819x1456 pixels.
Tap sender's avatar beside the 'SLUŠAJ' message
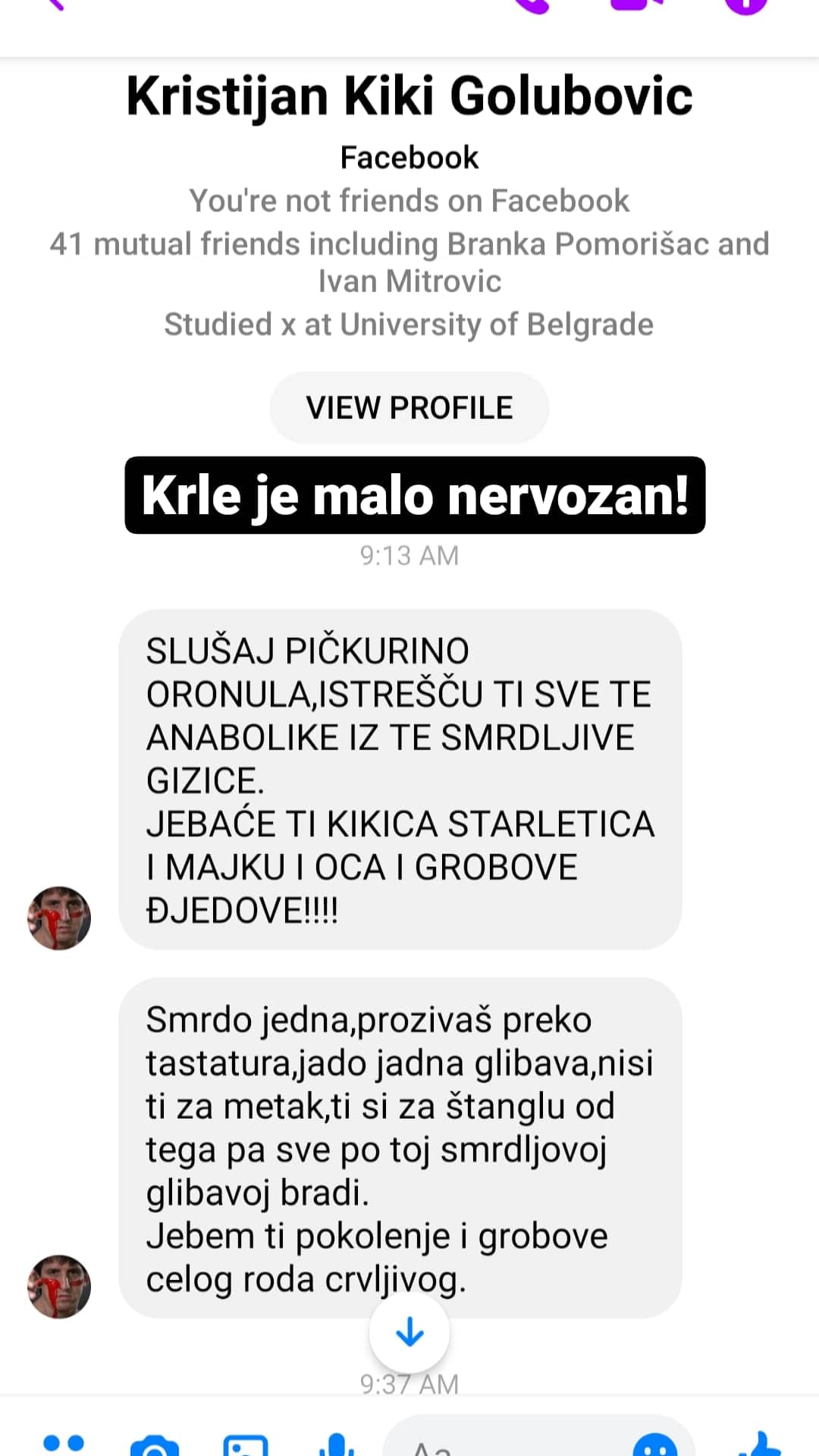pos(59,918)
